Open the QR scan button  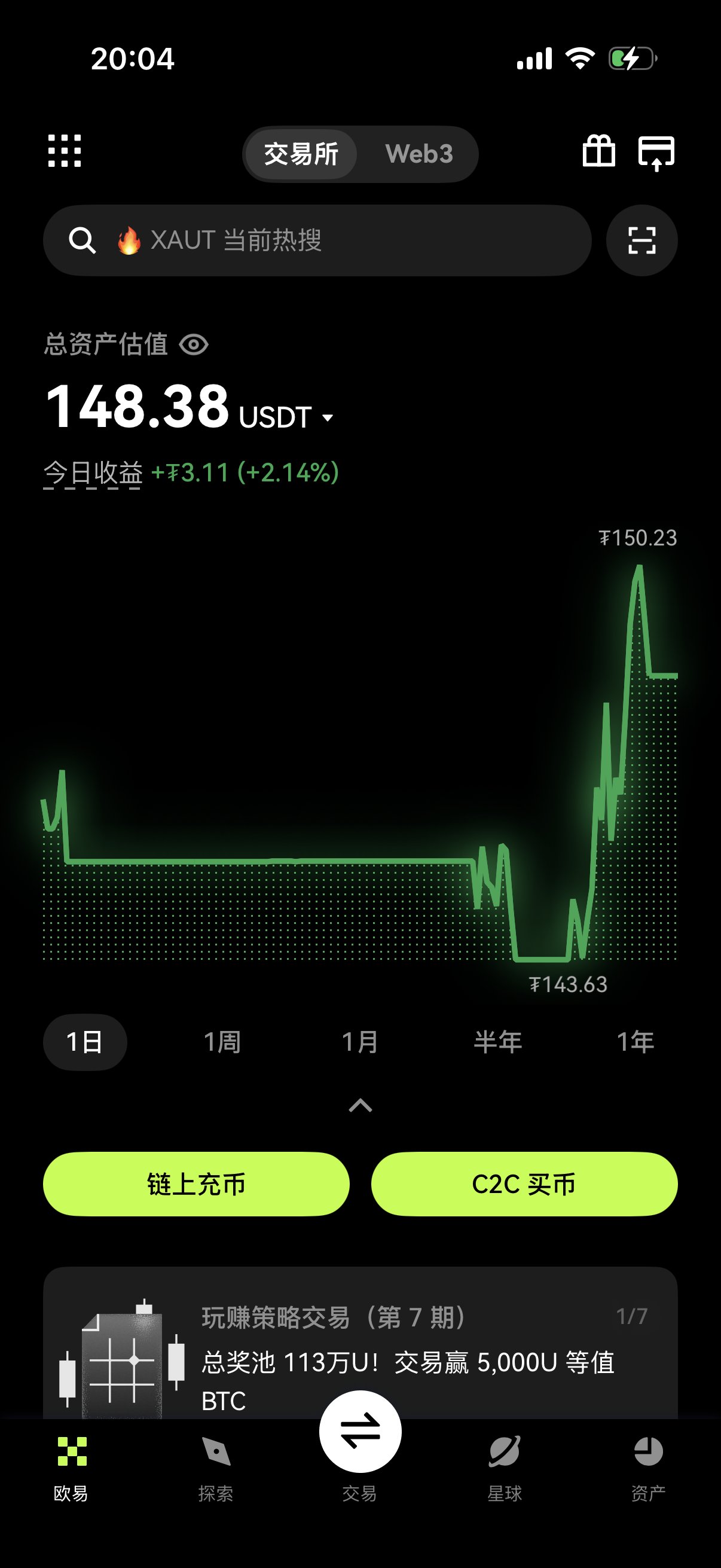(x=641, y=240)
